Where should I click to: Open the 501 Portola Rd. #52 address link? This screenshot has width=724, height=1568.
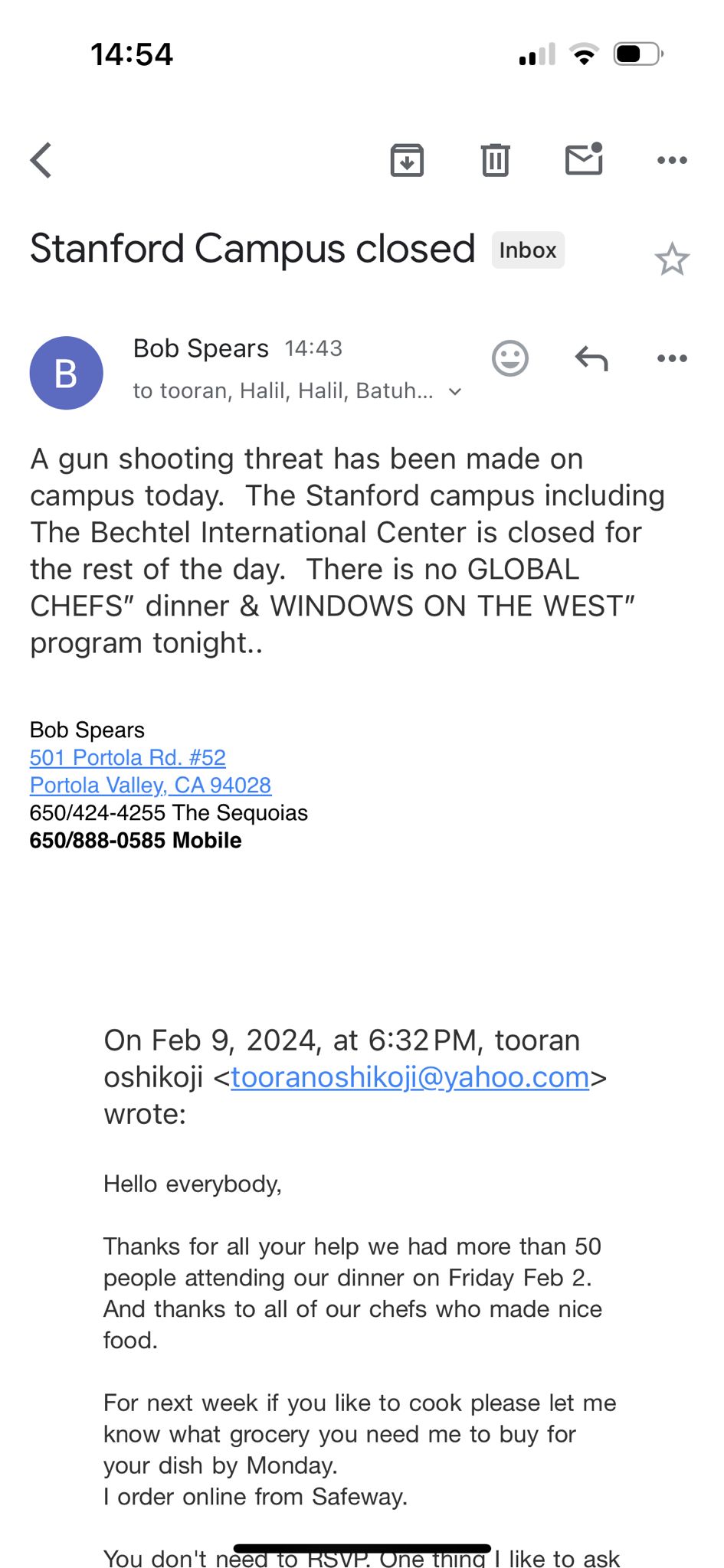(128, 757)
